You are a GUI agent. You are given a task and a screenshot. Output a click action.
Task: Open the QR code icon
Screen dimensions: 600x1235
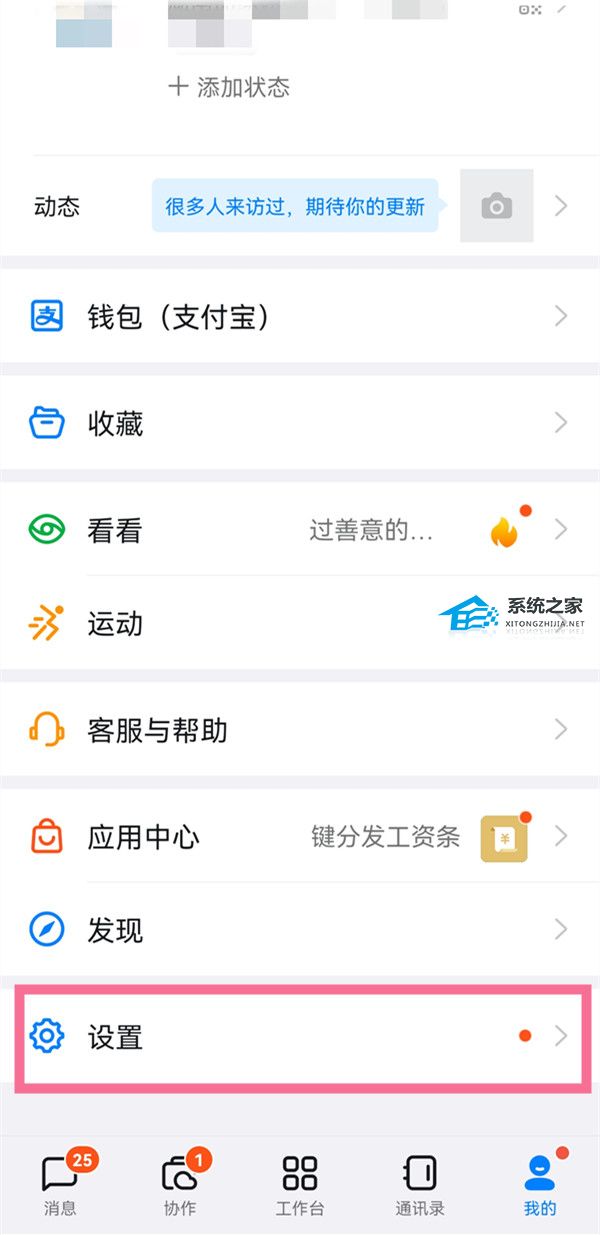click(530, 8)
